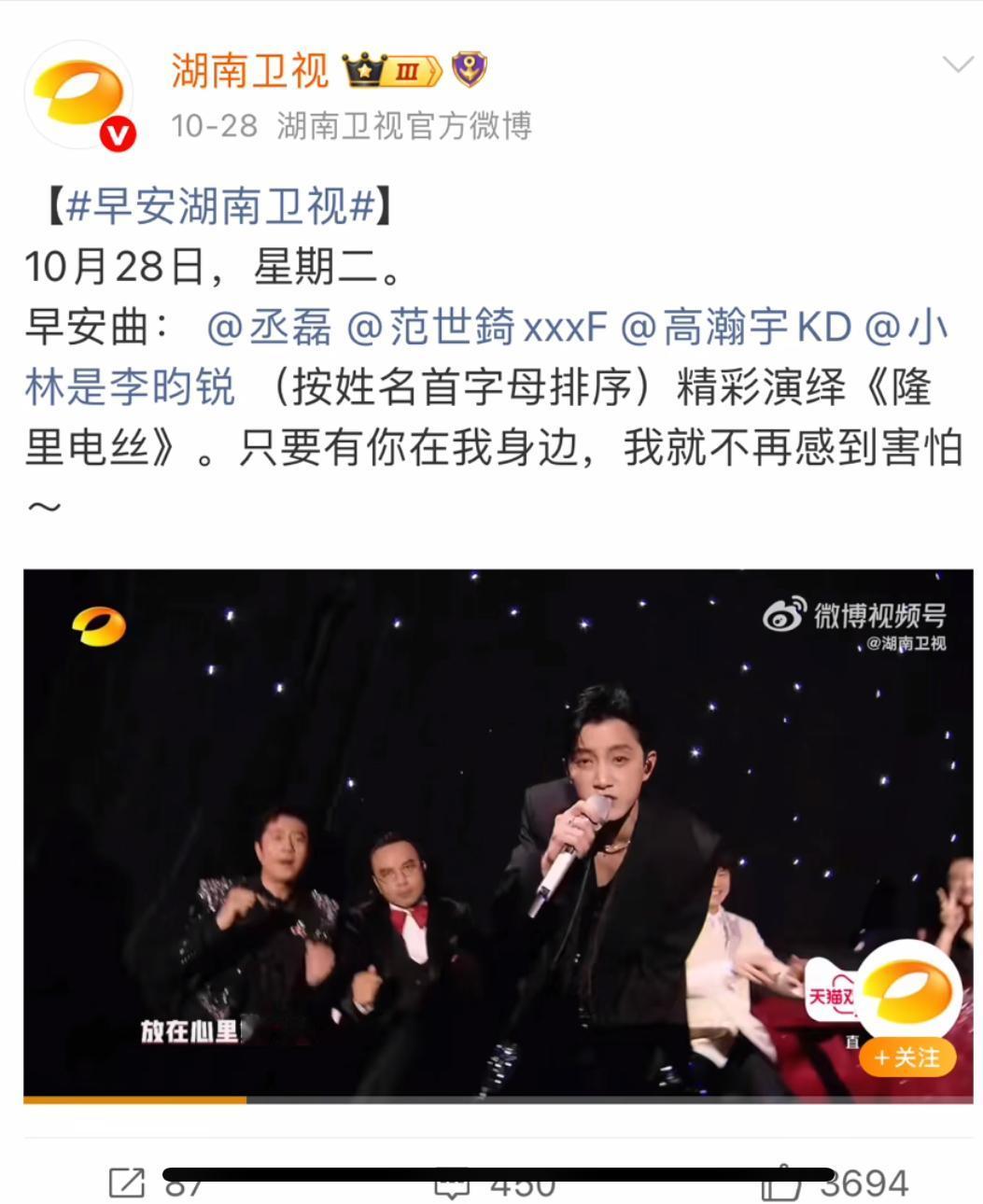983x1204 pixels.
Task: Select the purple V+ member badge
Action: [467, 68]
